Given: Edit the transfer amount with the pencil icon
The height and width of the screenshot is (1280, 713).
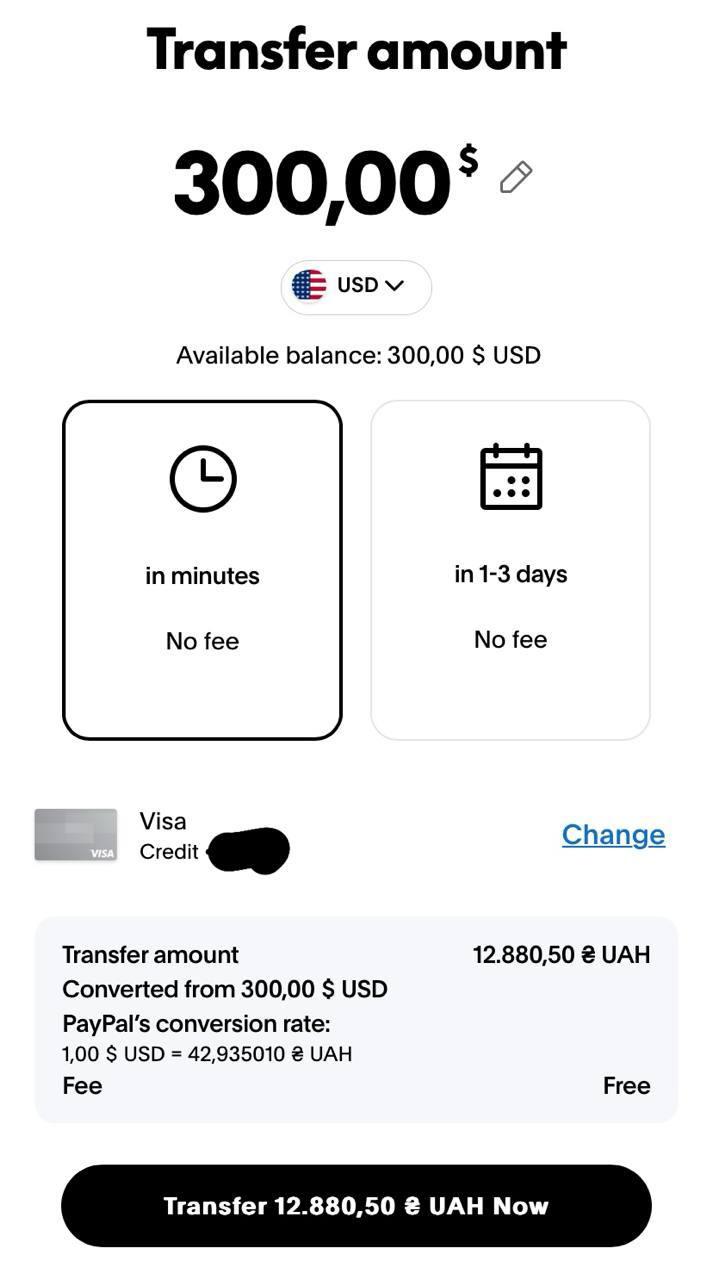Looking at the screenshot, I should point(515,177).
